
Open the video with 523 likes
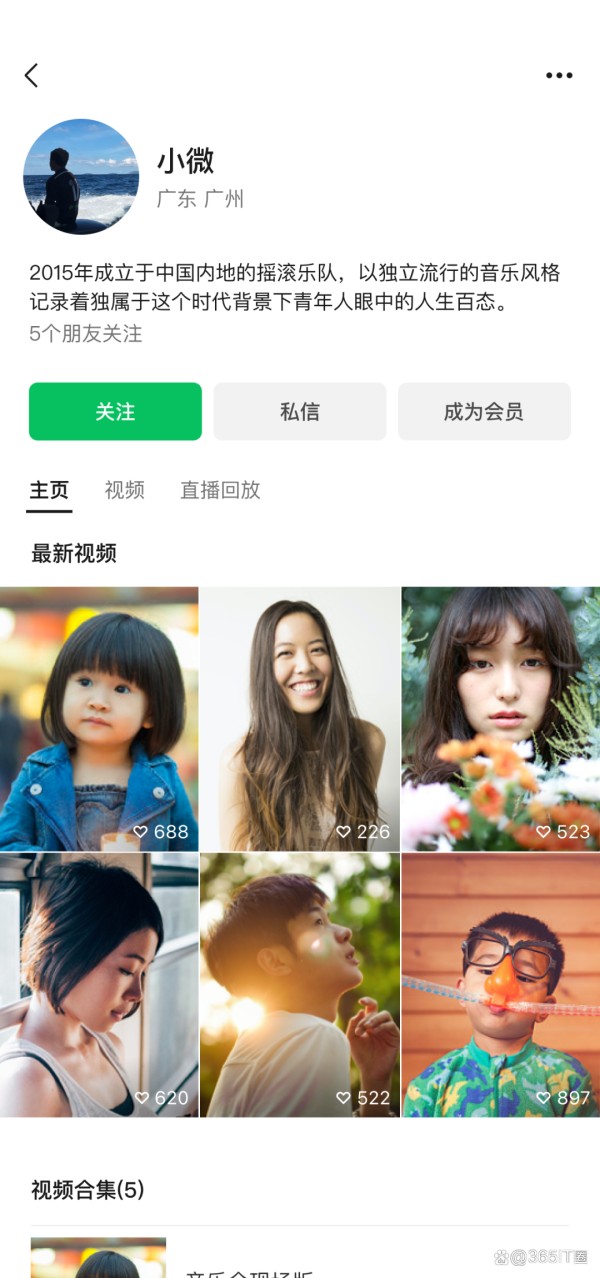501,719
